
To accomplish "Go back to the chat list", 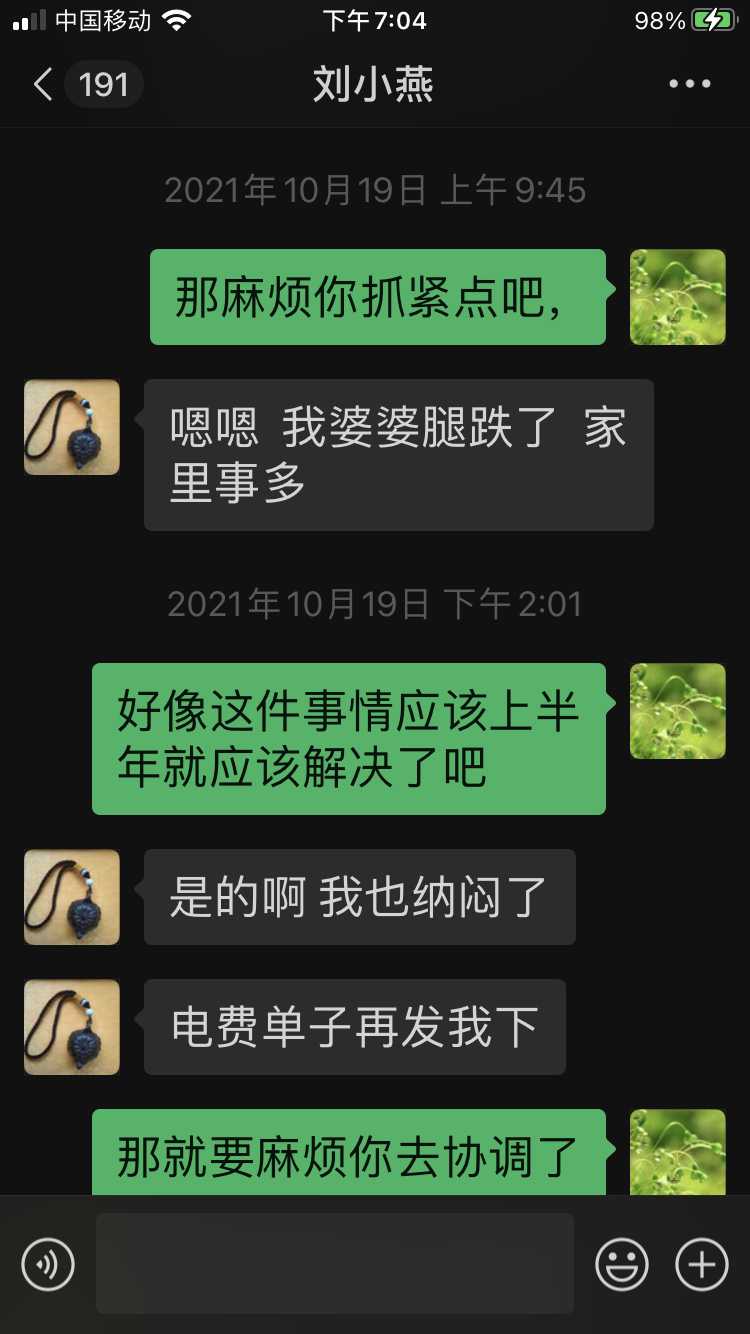I will (42, 85).
